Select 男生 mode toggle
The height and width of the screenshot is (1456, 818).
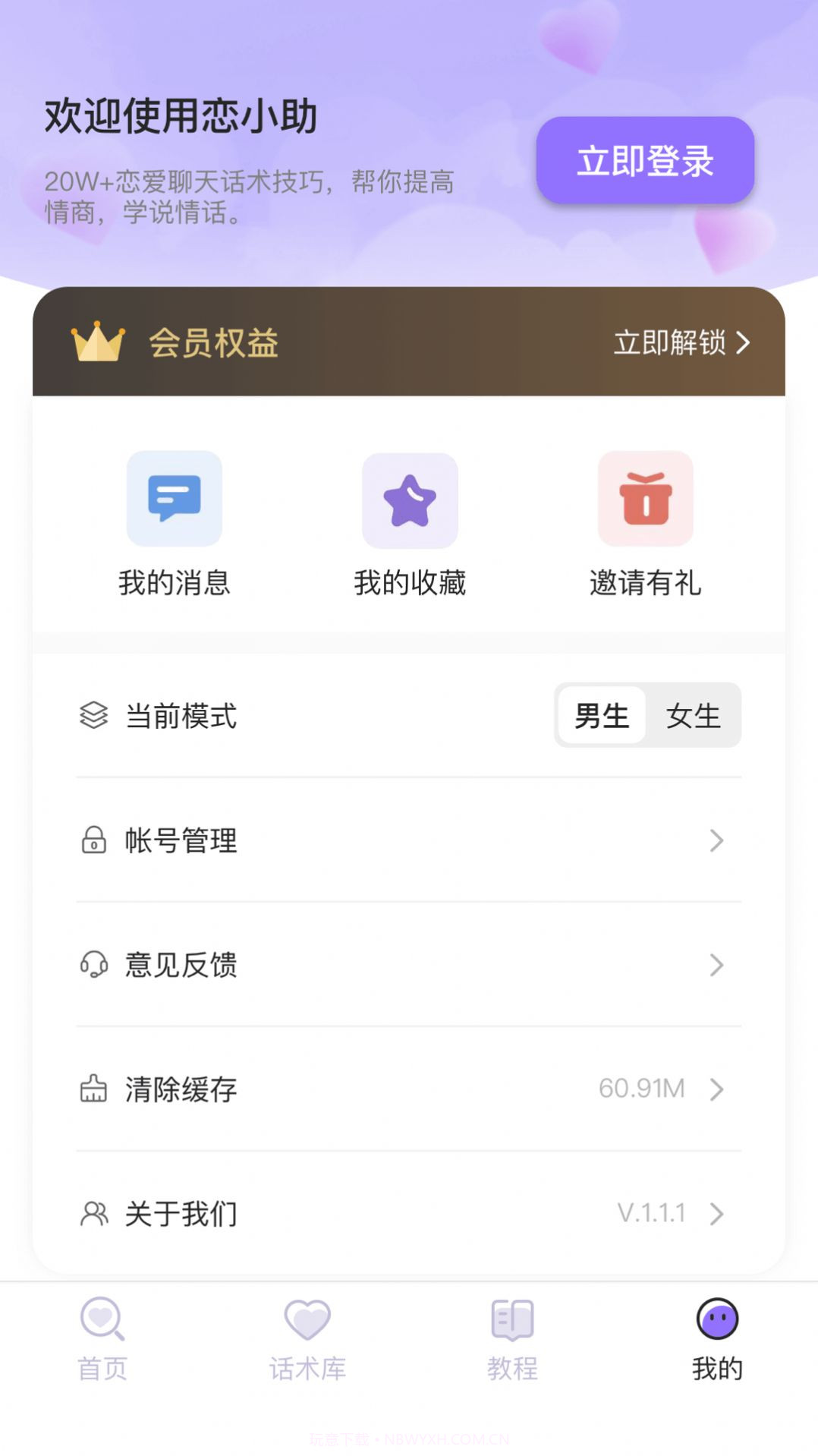click(x=600, y=715)
